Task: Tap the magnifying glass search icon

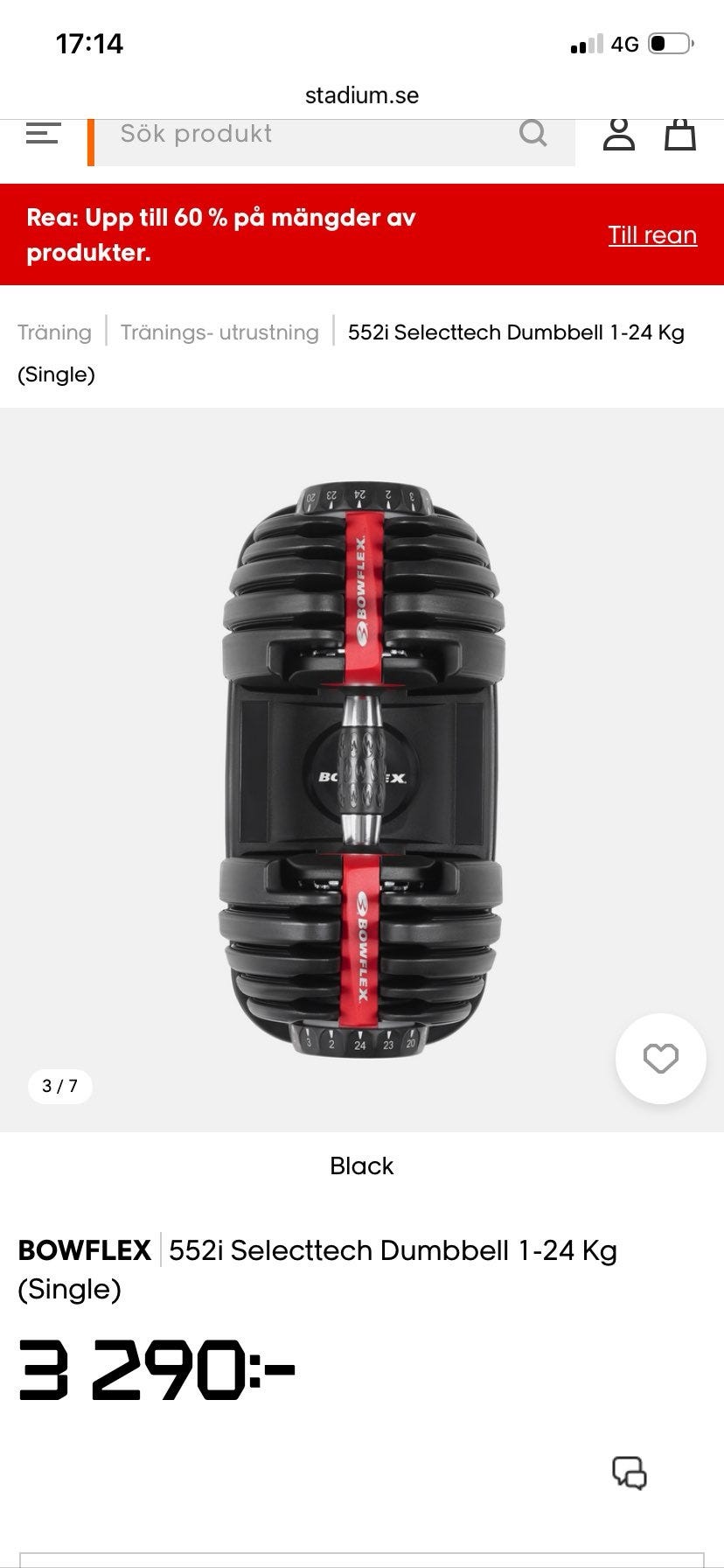Action: [x=533, y=133]
